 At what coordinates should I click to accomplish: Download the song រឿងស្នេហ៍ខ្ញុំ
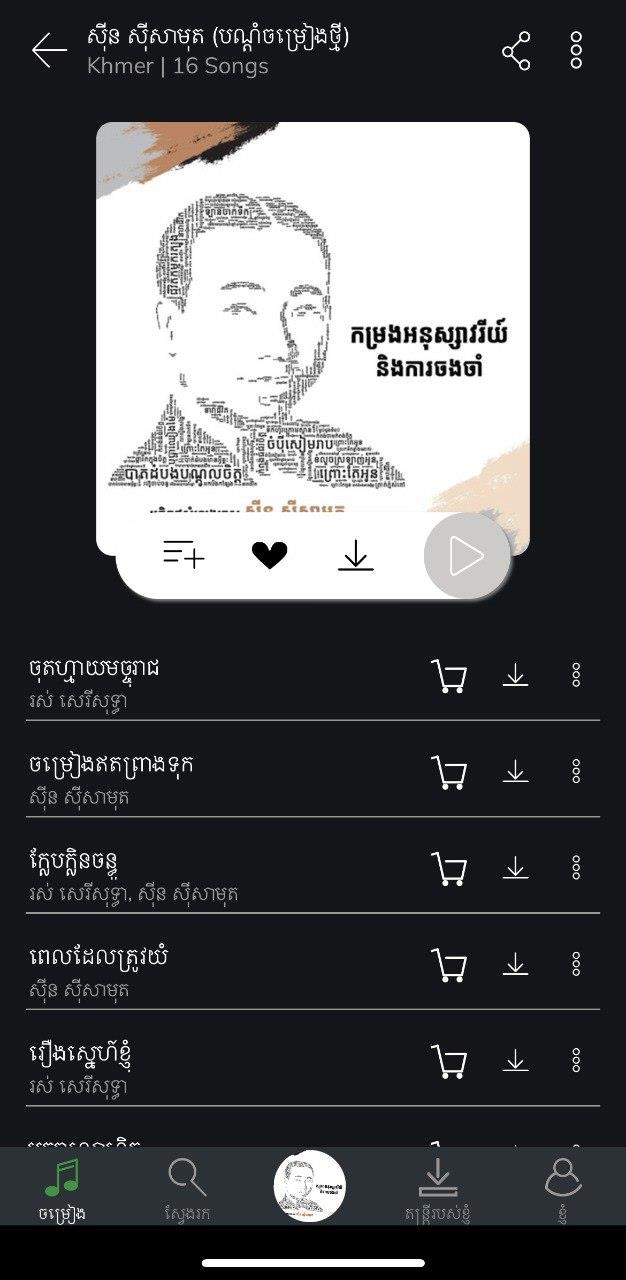pos(515,1060)
